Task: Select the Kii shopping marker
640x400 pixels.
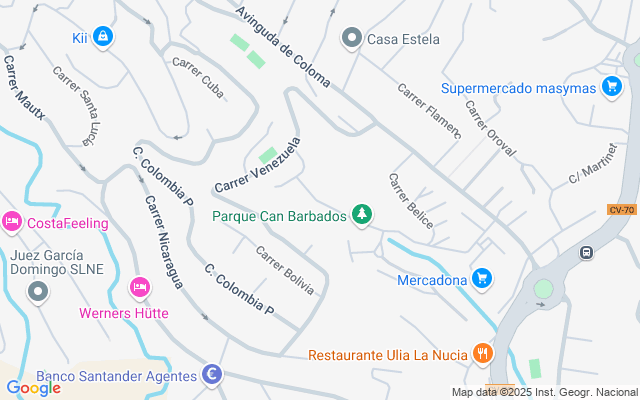Action: pyautogui.click(x=104, y=39)
